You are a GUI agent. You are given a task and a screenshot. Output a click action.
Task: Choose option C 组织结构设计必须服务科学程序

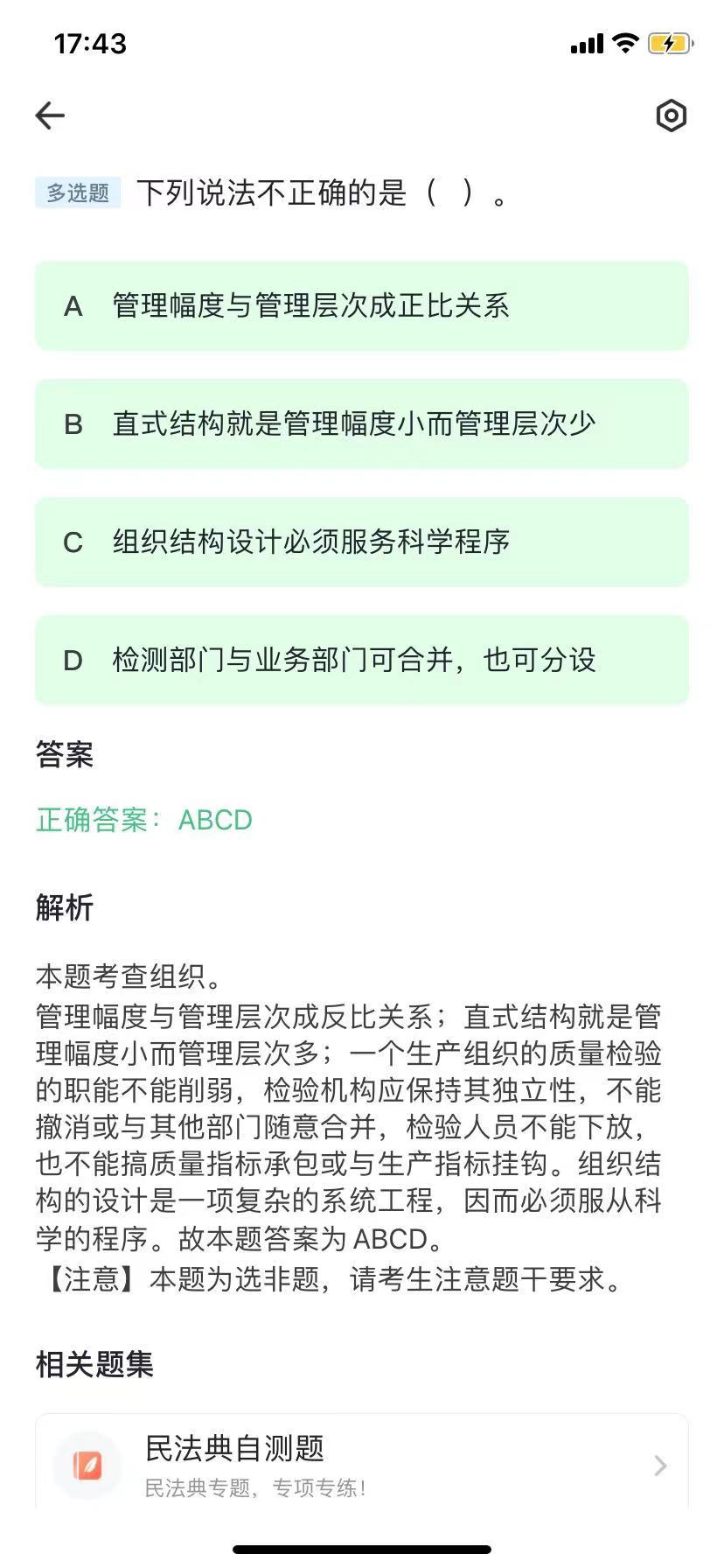click(x=361, y=542)
